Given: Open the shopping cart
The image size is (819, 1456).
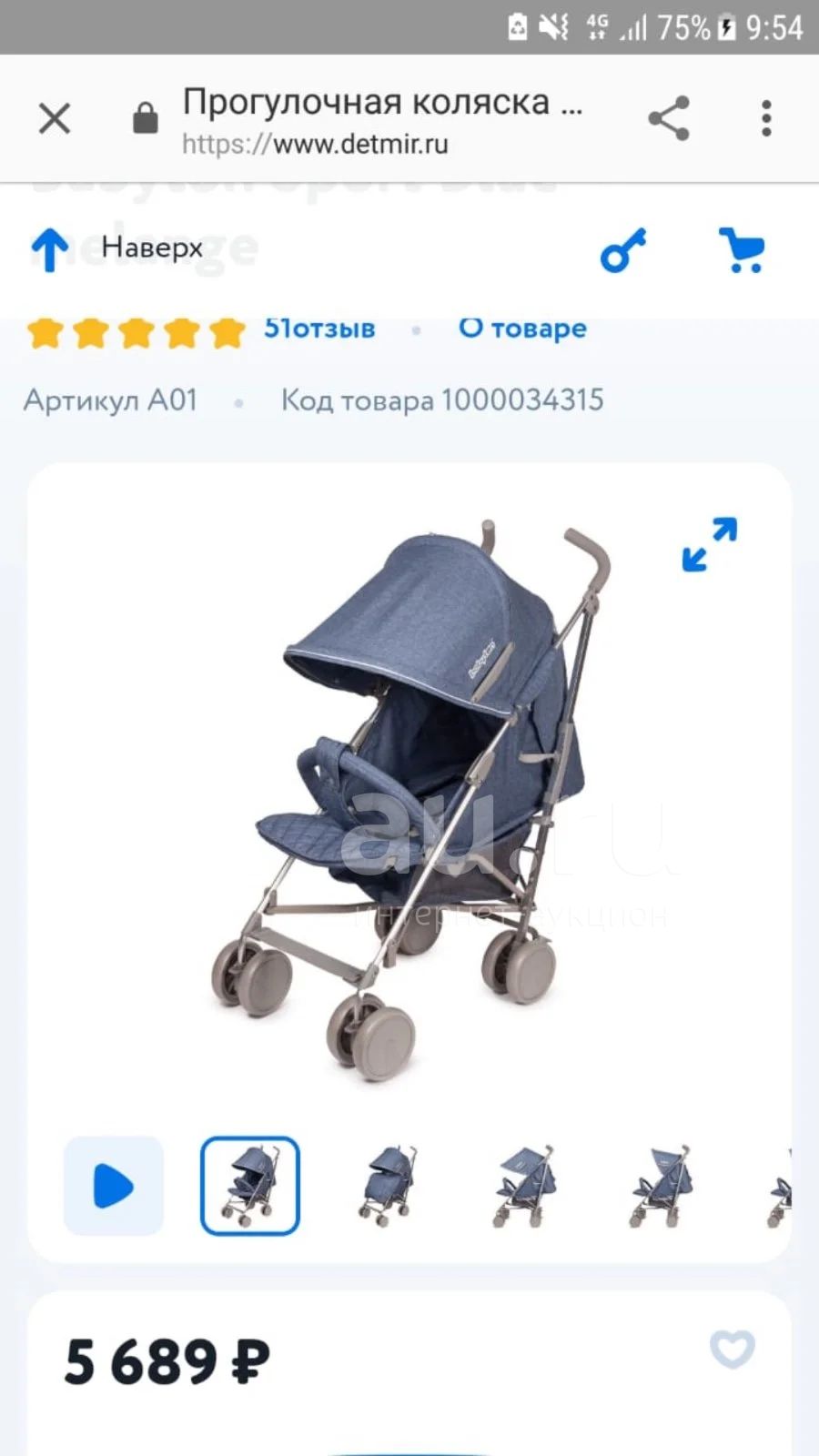Looking at the screenshot, I should [x=742, y=249].
